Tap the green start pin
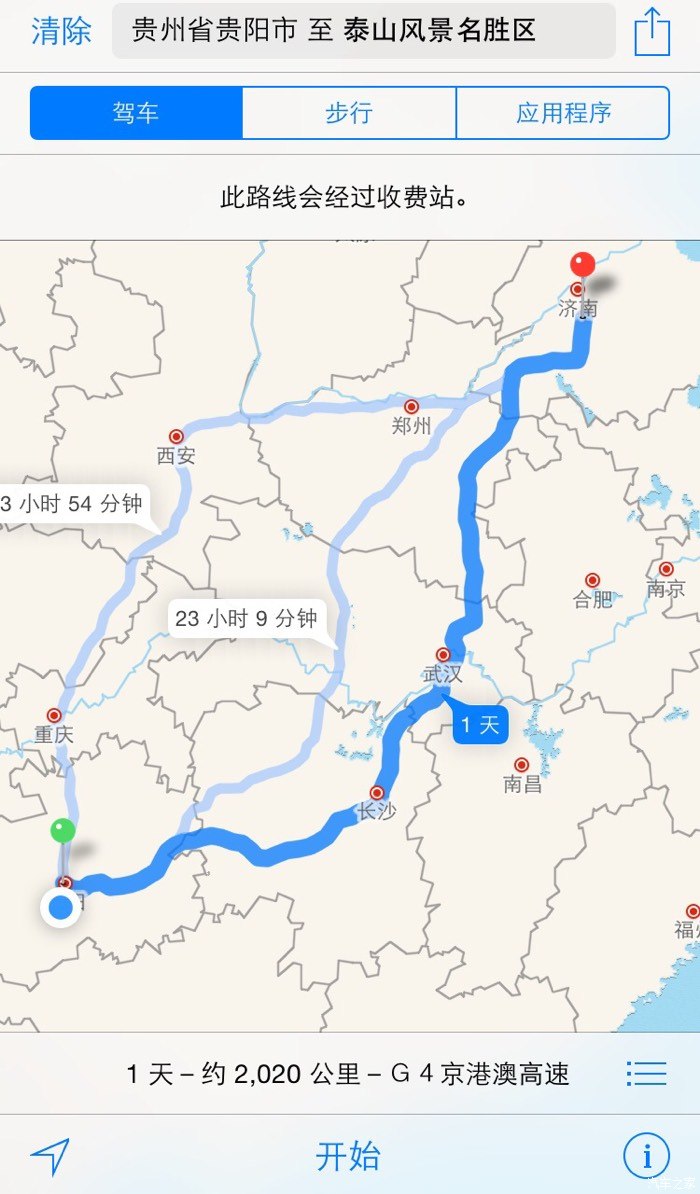The width and height of the screenshot is (700, 1194). (63, 831)
